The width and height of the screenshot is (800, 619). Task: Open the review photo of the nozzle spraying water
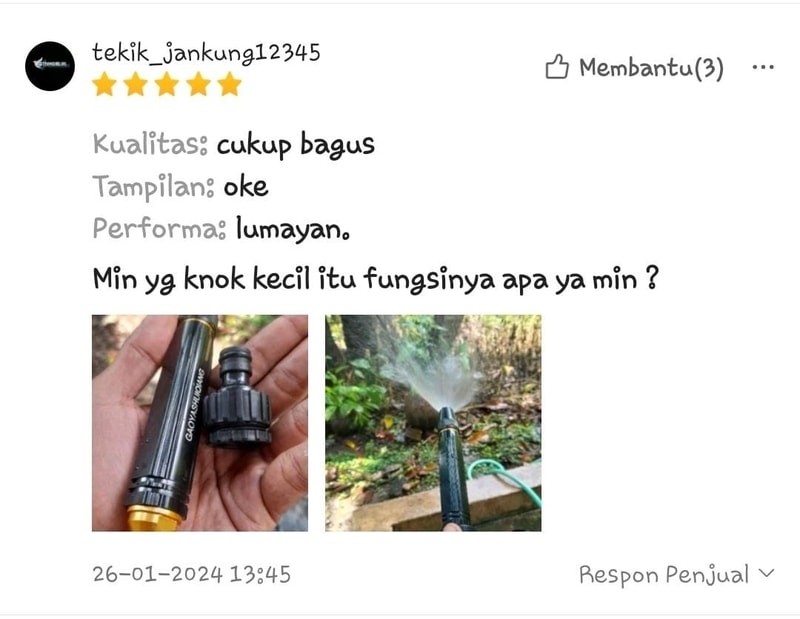[x=433, y=422]
